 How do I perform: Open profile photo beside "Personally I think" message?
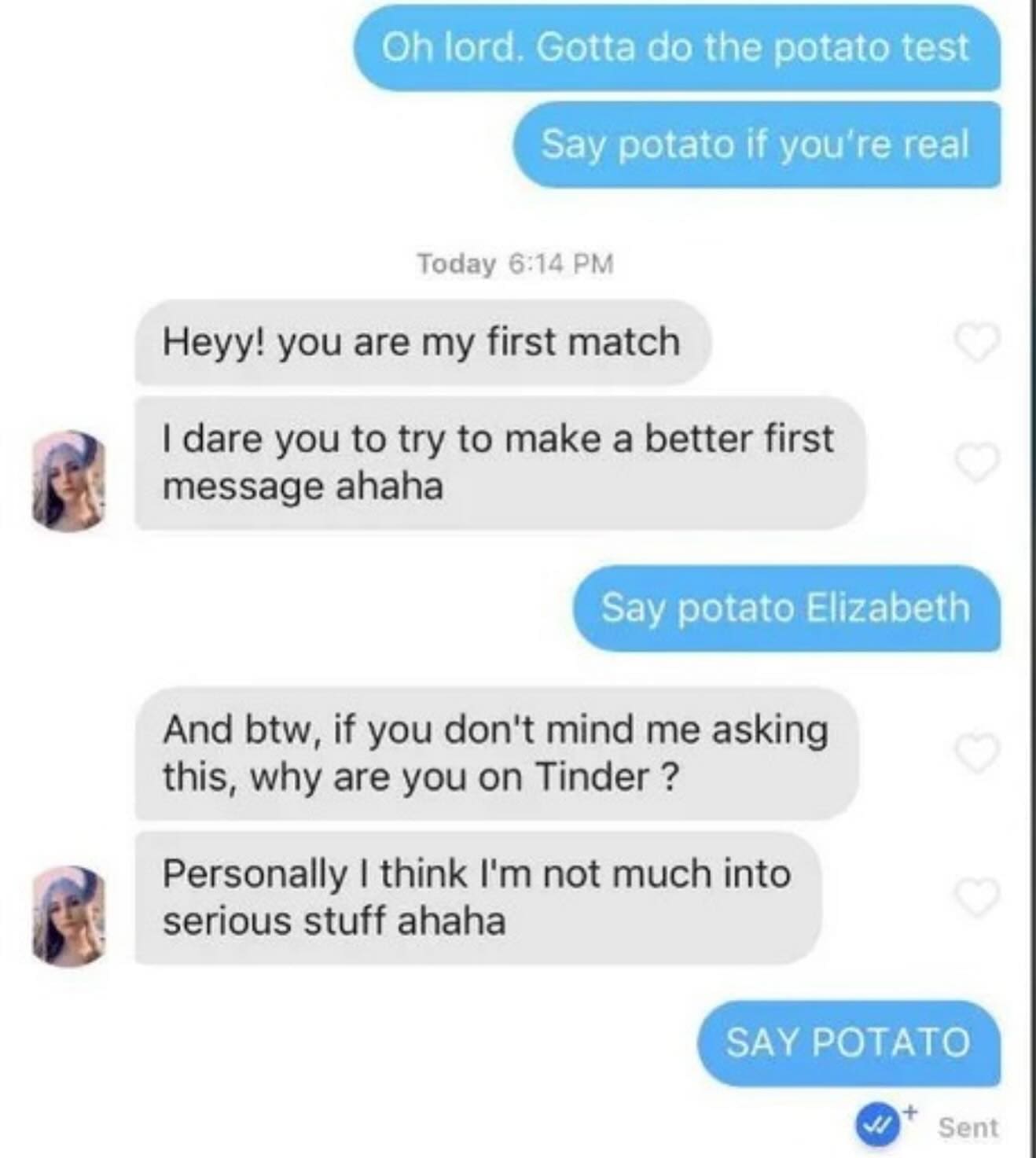(x=69, y=915)
